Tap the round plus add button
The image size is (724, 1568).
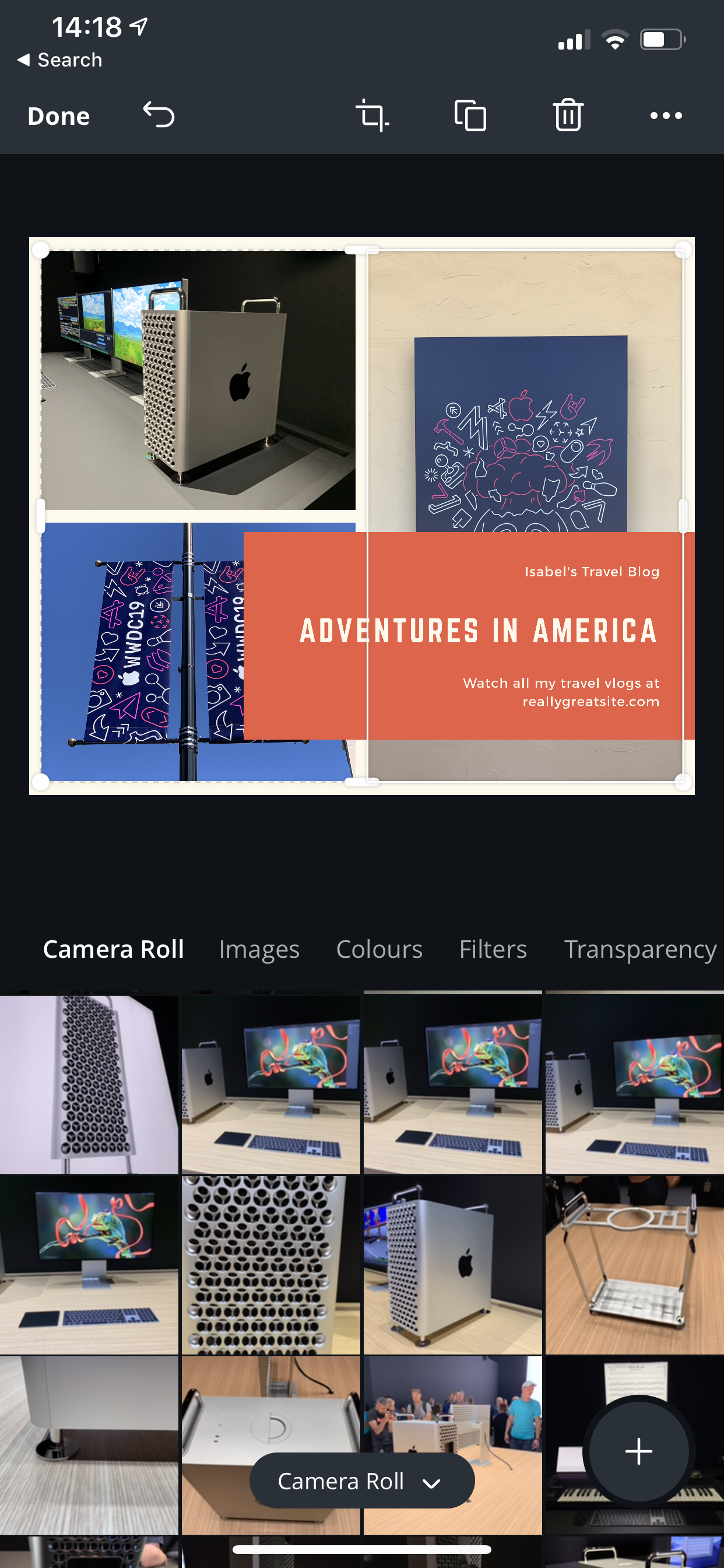click(x=638, y=1451)
